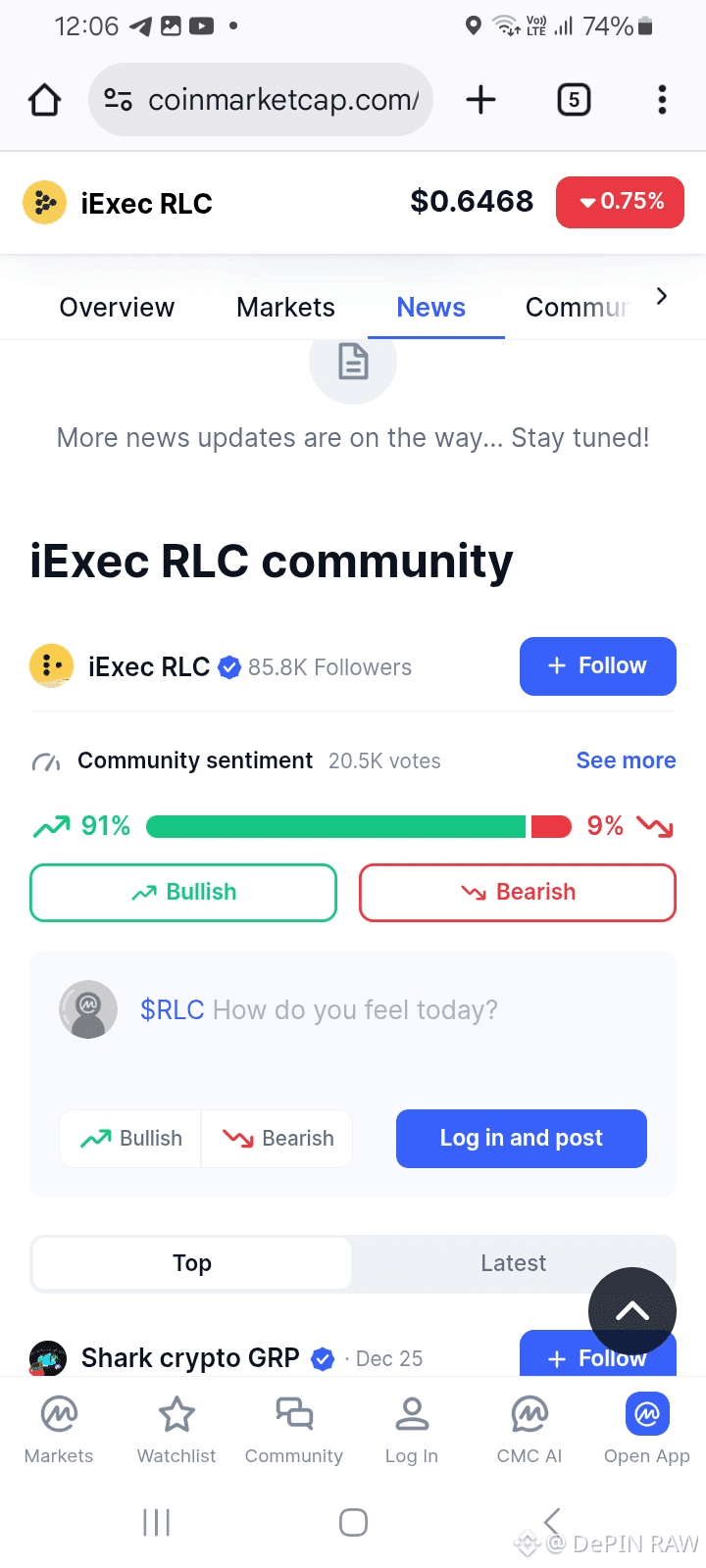This screenshot has width=706, height=1568.
Task: Follow the iExec RLC community account
Action: click(x=597, y=666)
